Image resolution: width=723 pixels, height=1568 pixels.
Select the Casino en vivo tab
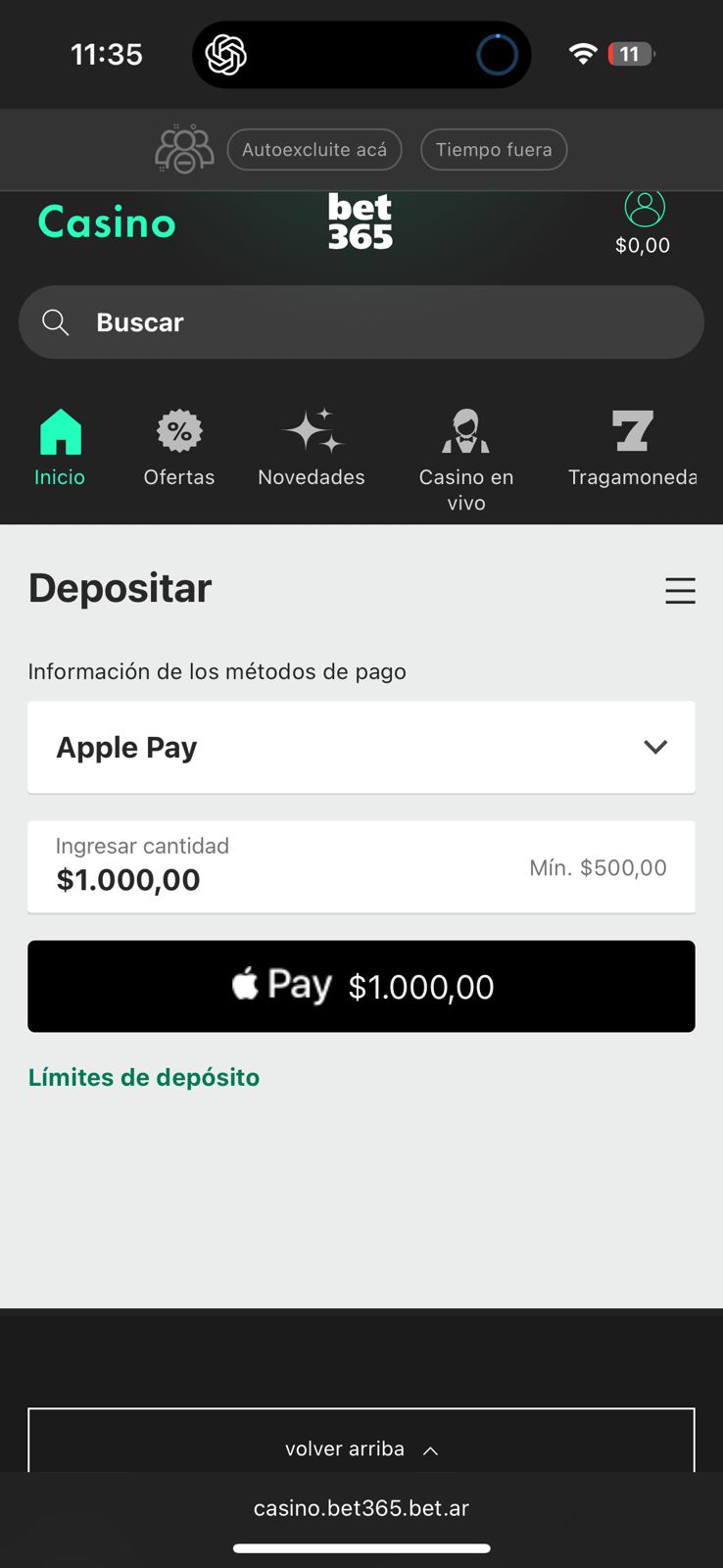pyautogui.click(x=466, y=461)
